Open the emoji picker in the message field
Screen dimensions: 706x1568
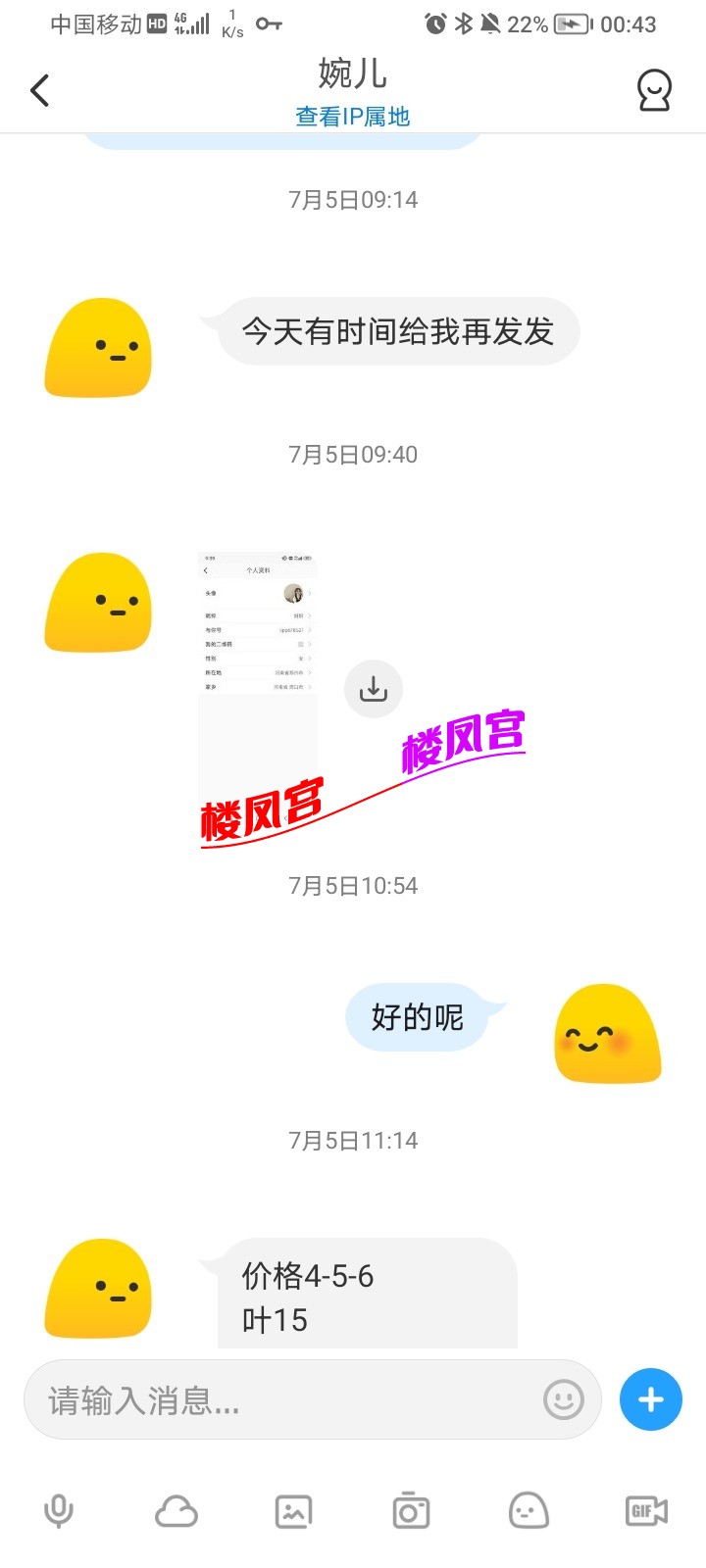(x=564, y=1400)
